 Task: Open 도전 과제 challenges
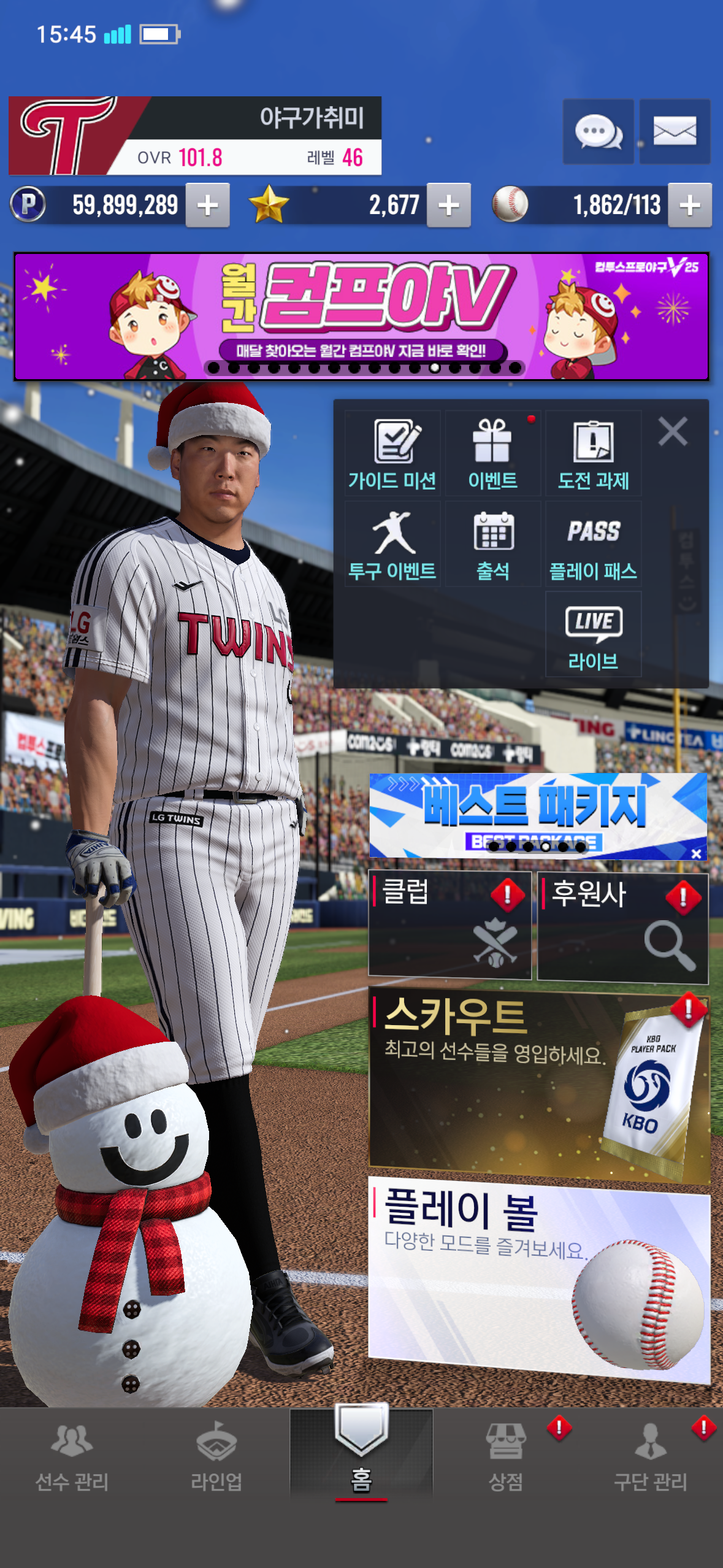coord(593,454)
